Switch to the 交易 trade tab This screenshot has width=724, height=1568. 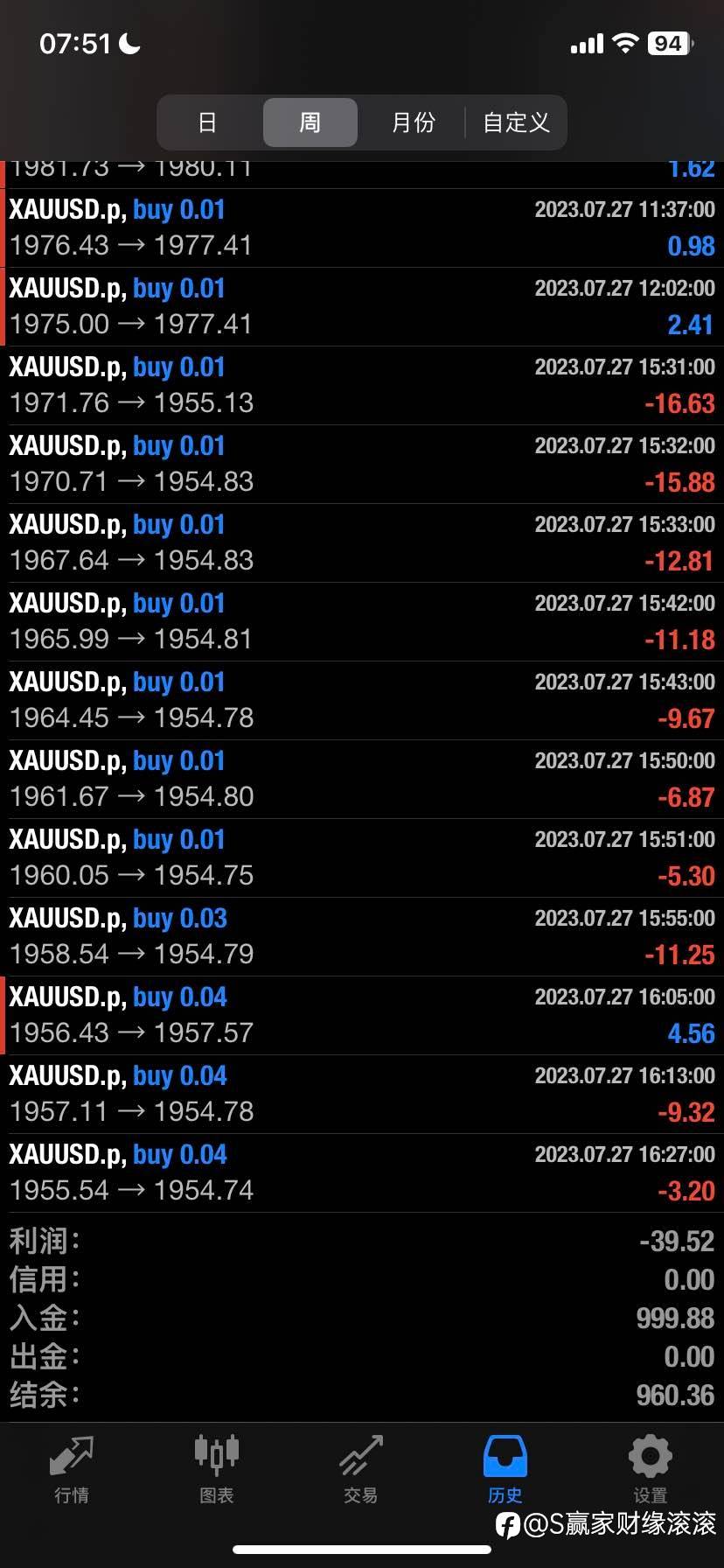point(361,1470)
